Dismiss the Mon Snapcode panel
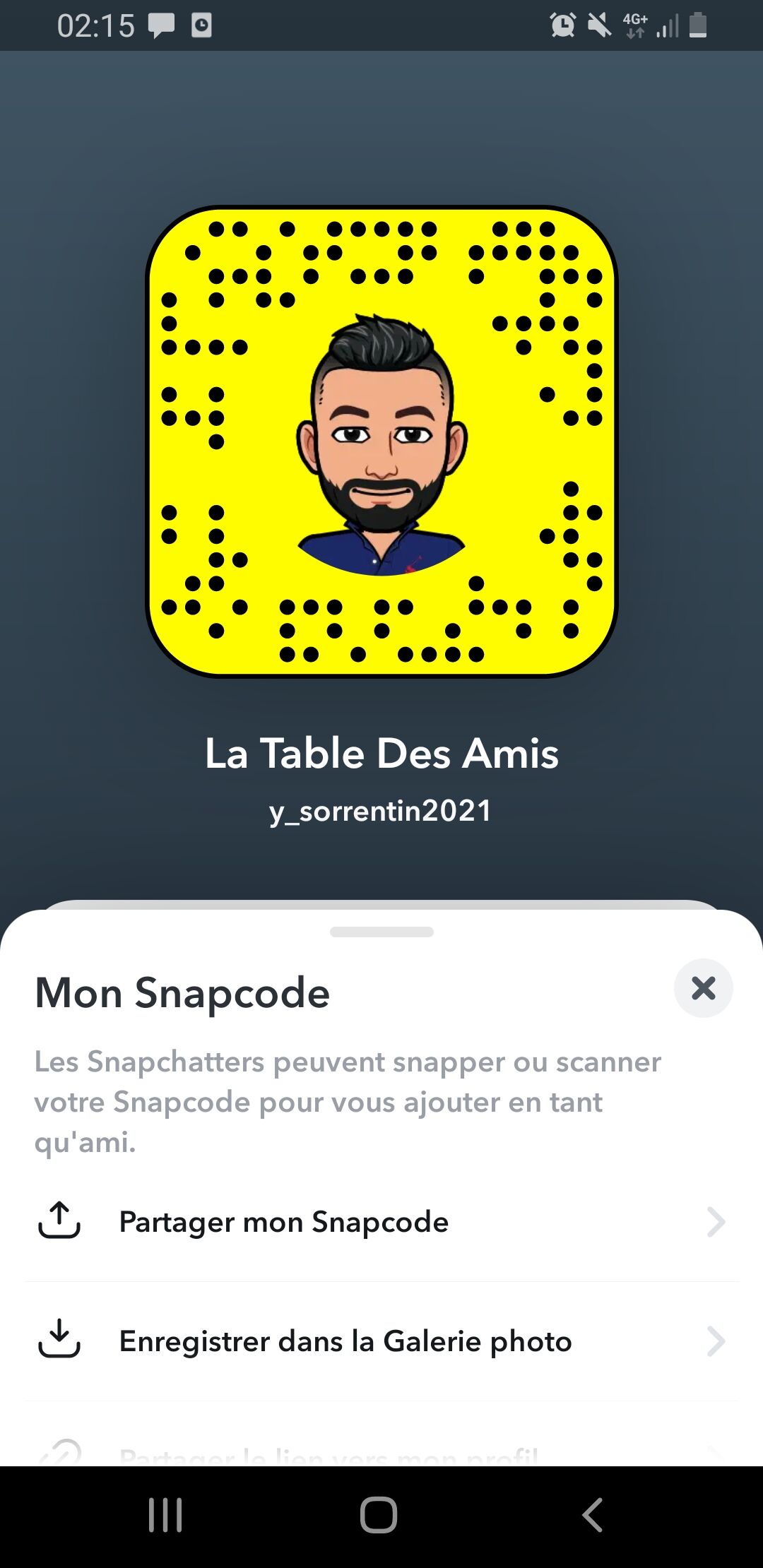The width and height of the screenshot is (763, 1568). [x=703, y=989]
